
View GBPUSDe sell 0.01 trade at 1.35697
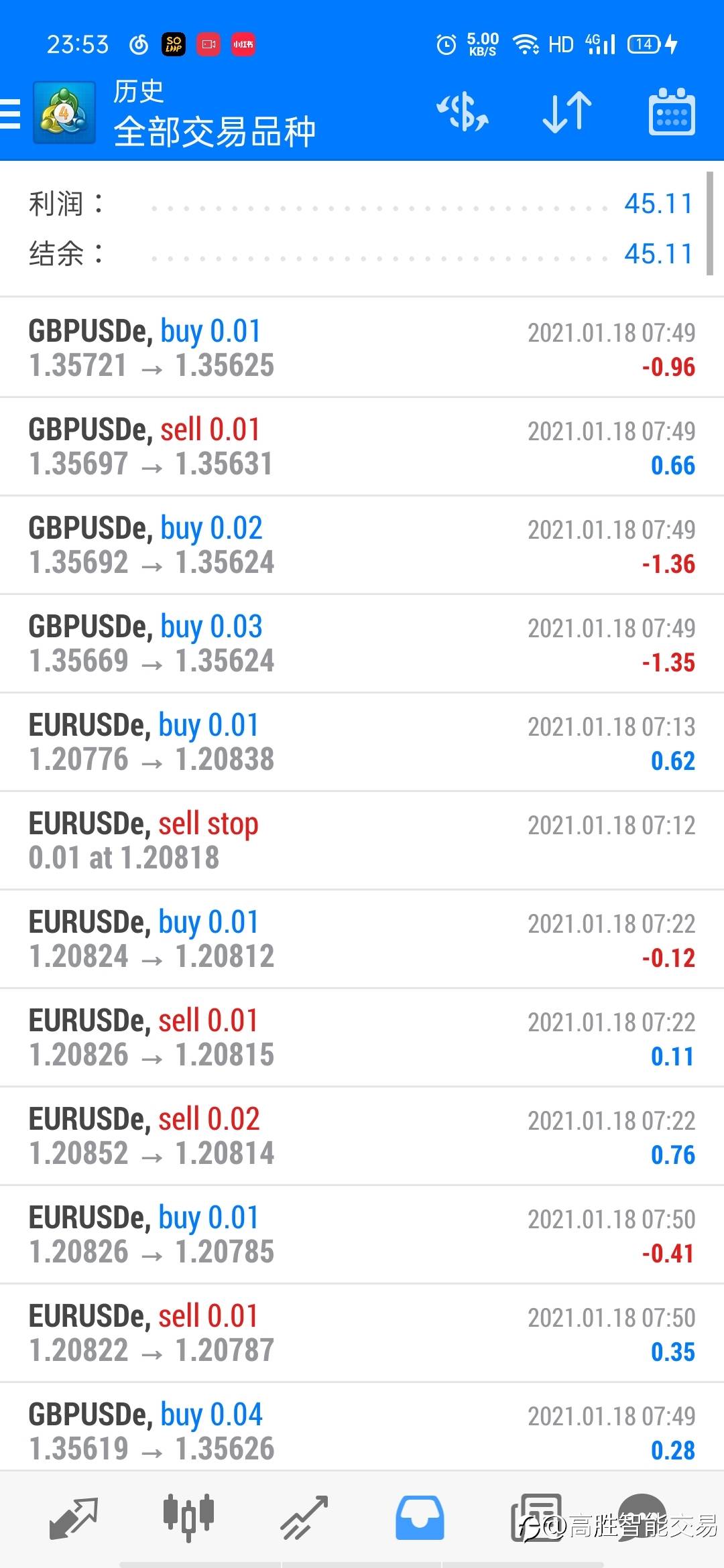pos(362,446)
